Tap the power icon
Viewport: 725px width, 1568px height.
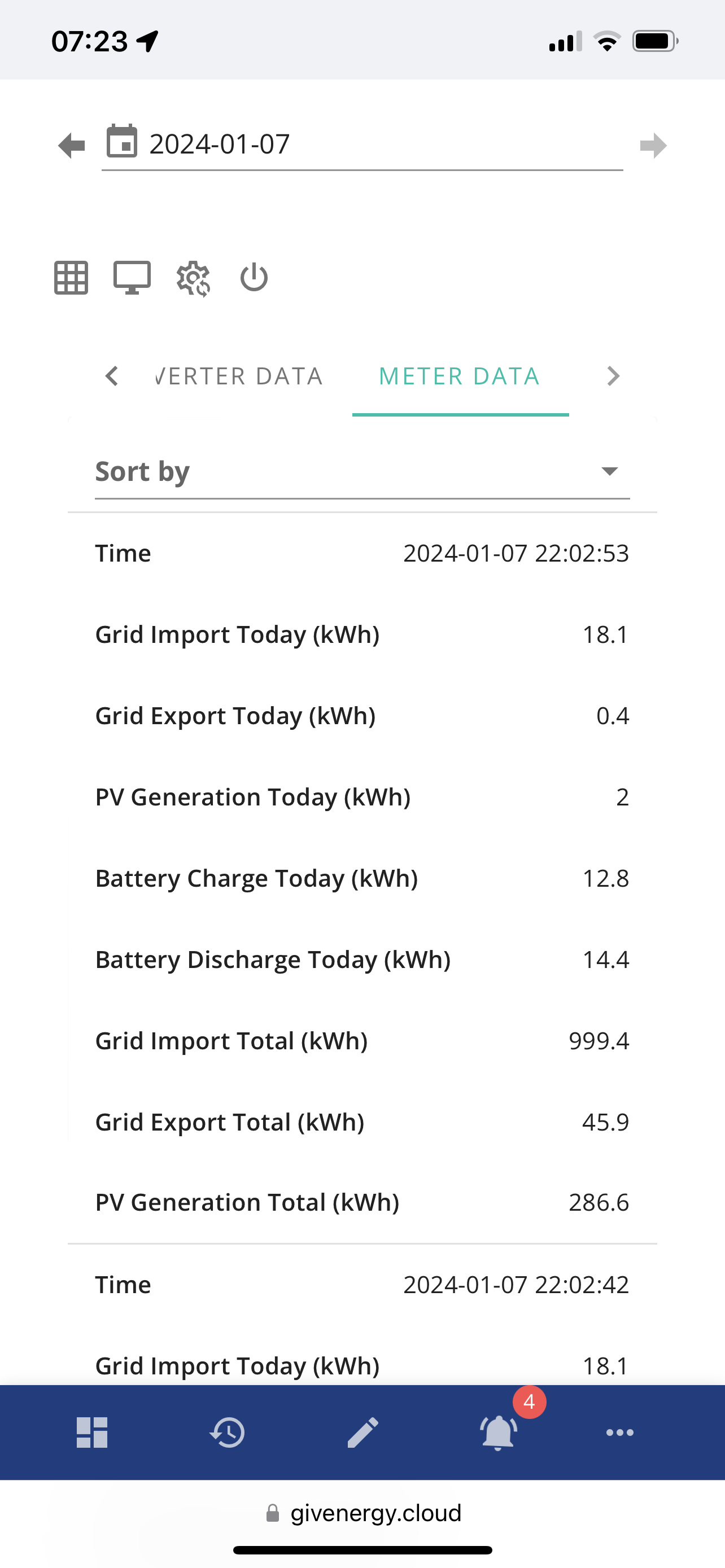(x=254, y=278)
